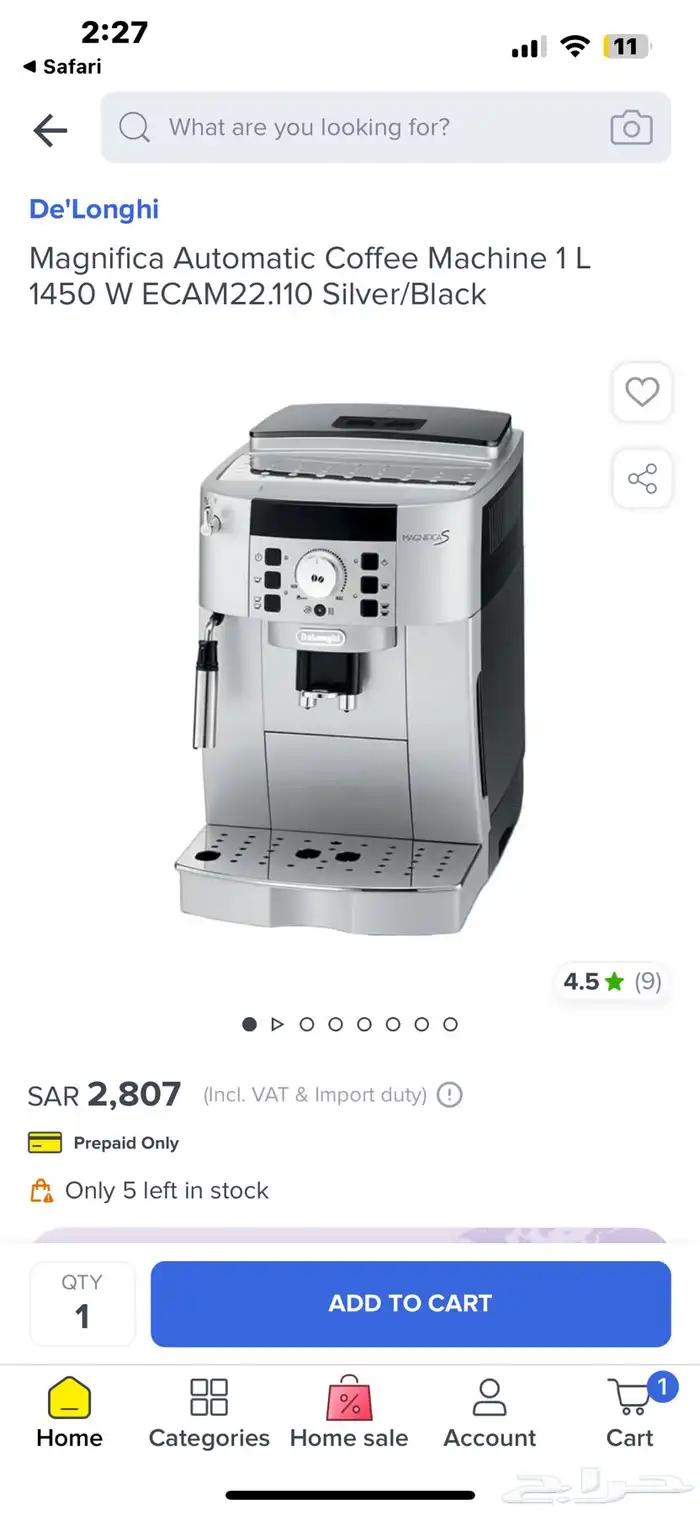Open the 4.5 star rating reviews
Viewport: 700px width, 1514px height.
pos(612,981)
